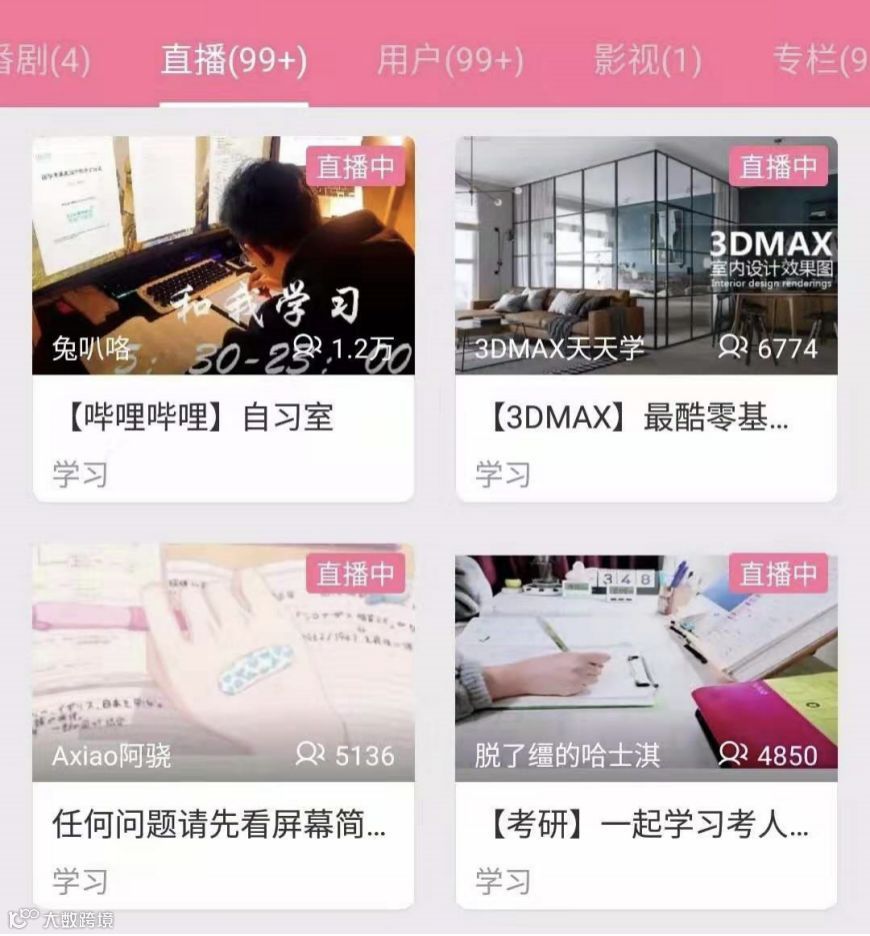Click the viewer count icon showing 4850
The height and width of the screenshot is (936, 870).
(733, 757)
